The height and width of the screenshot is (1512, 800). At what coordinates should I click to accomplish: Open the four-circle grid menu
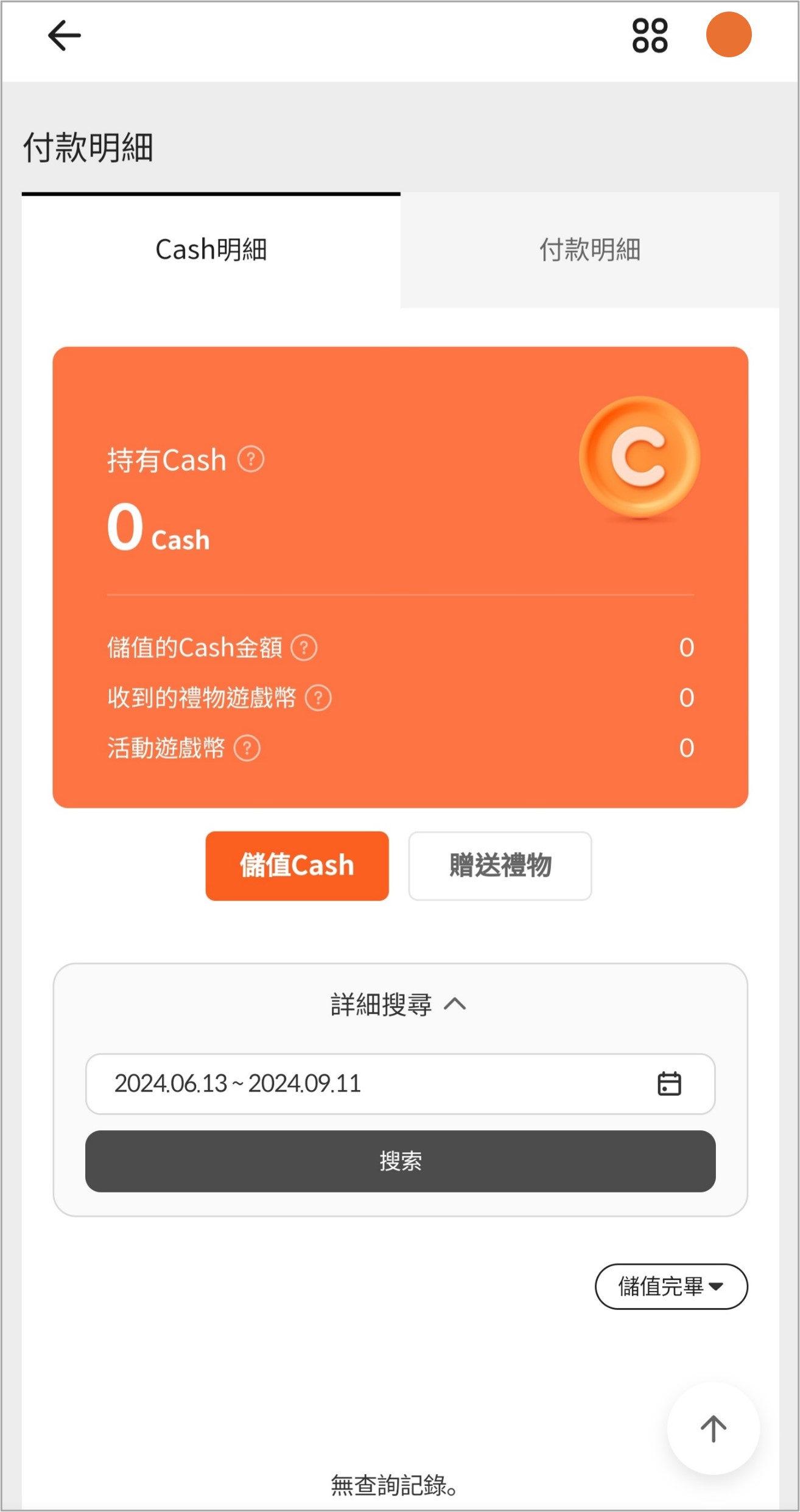point(650,35)
